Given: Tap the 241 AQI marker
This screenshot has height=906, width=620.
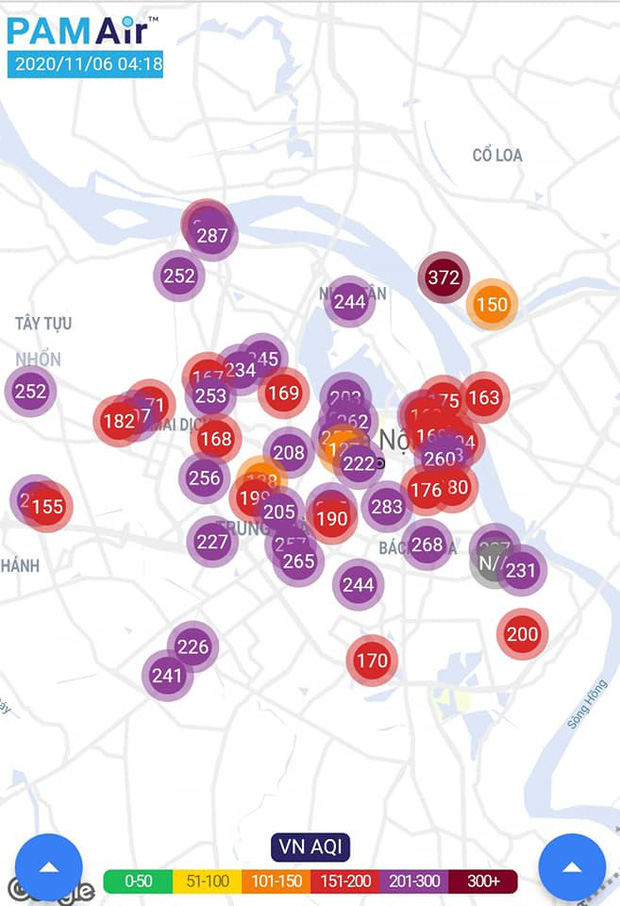Looking at the screenshot, I should pyautogui.click(x=167, y=676).
